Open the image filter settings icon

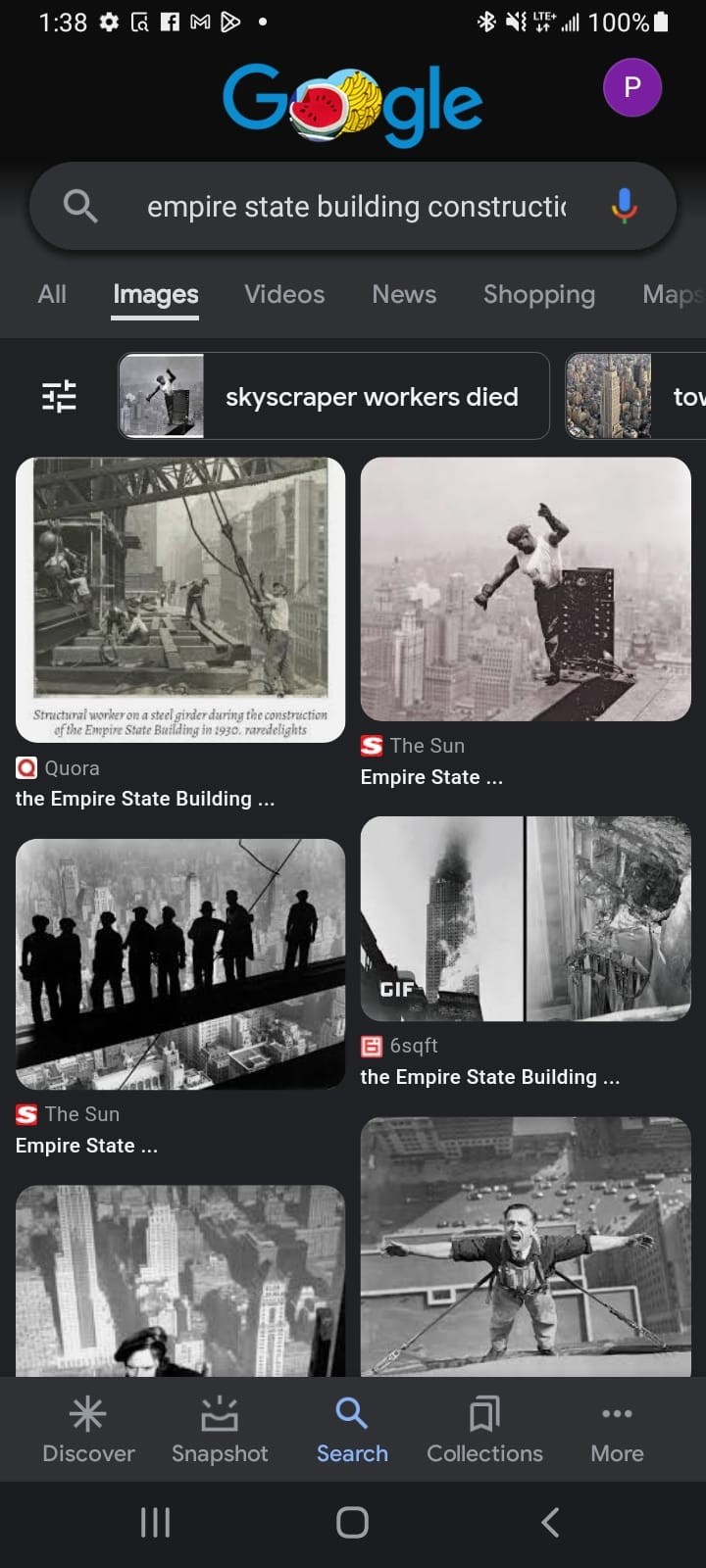(59, 396)
